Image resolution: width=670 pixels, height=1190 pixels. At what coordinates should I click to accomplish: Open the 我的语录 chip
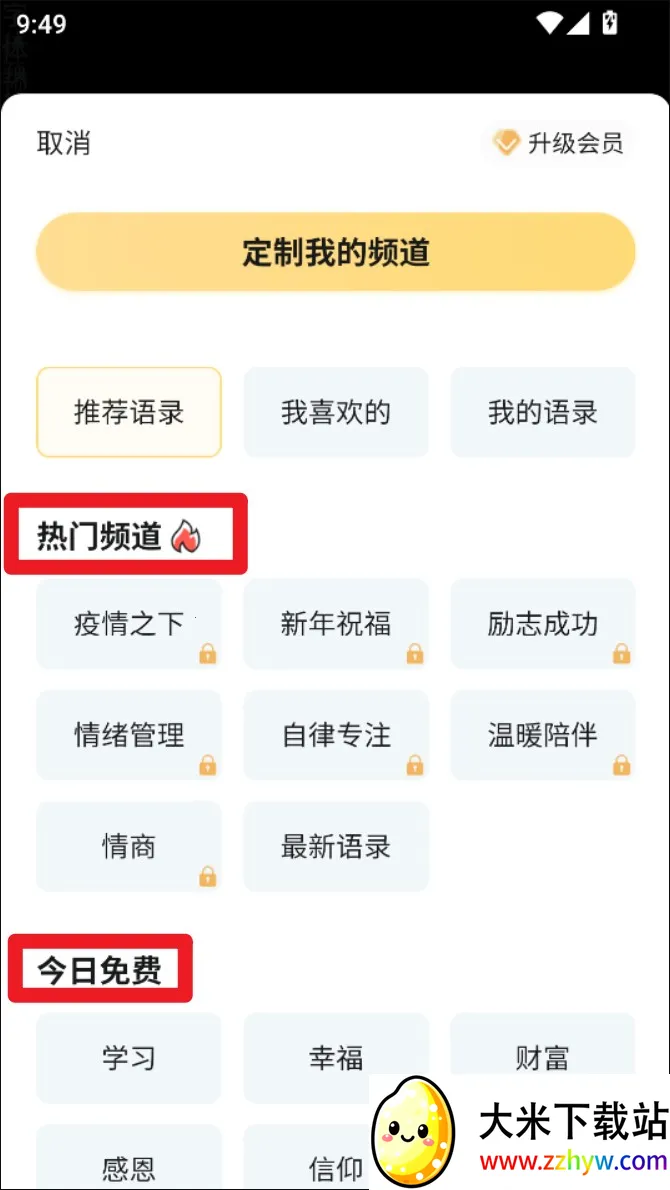[543, 412]
